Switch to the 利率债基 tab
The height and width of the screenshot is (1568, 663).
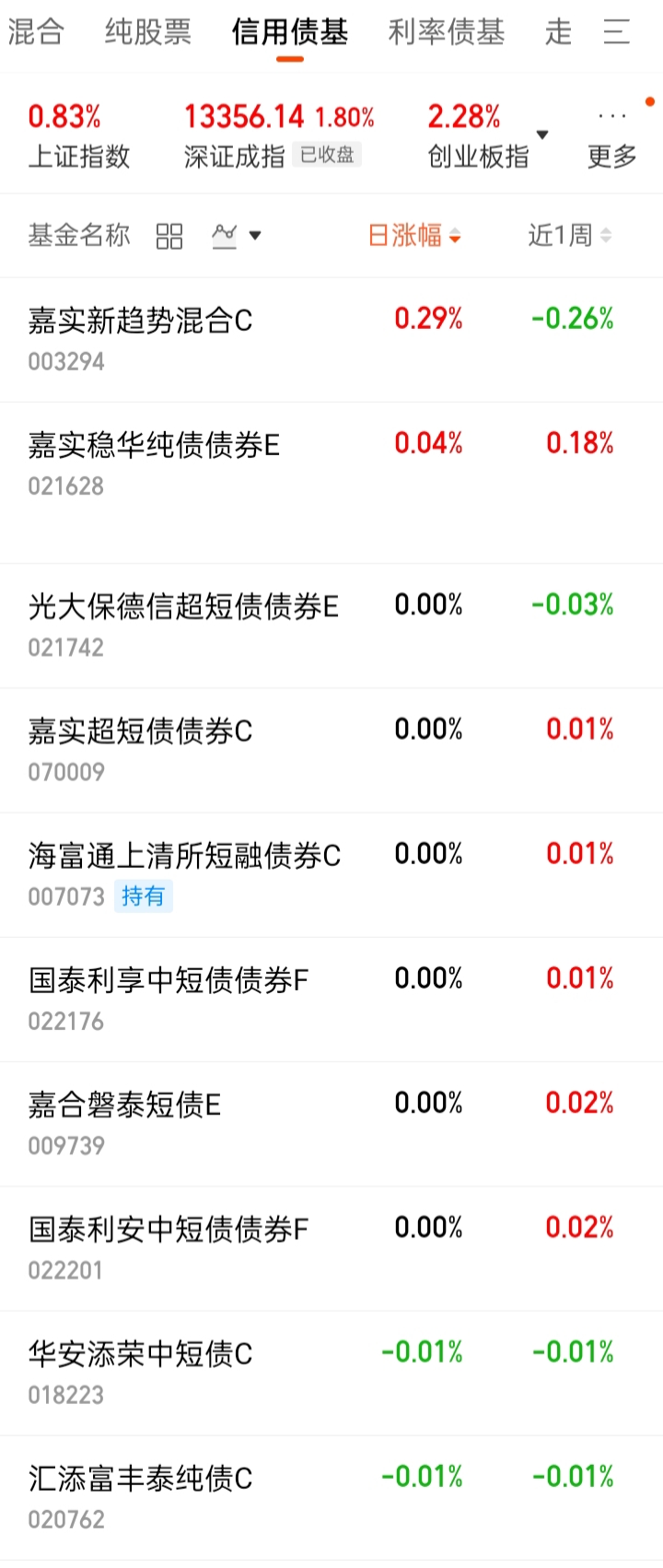click(447, 33)
